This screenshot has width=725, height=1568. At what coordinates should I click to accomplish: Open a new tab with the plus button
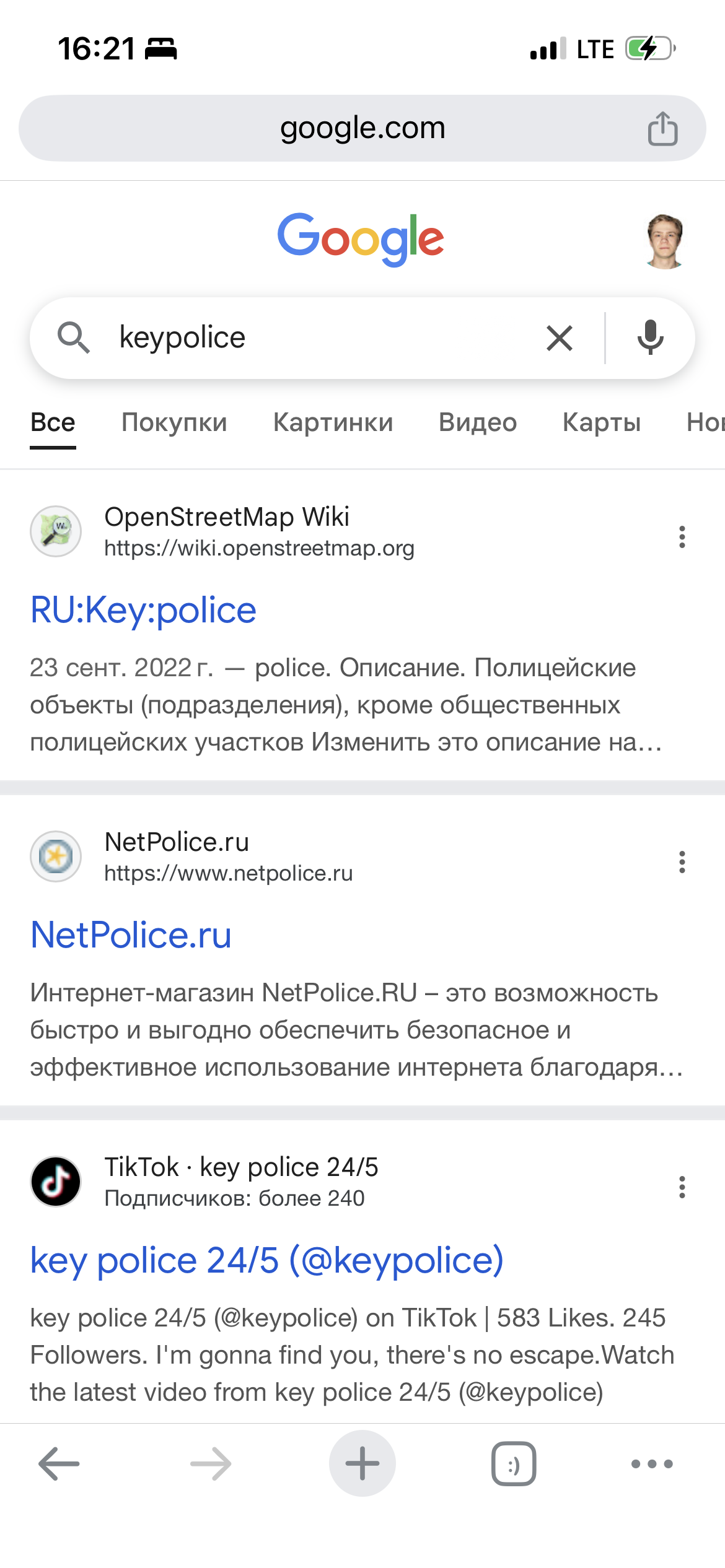pos(362,1463)
